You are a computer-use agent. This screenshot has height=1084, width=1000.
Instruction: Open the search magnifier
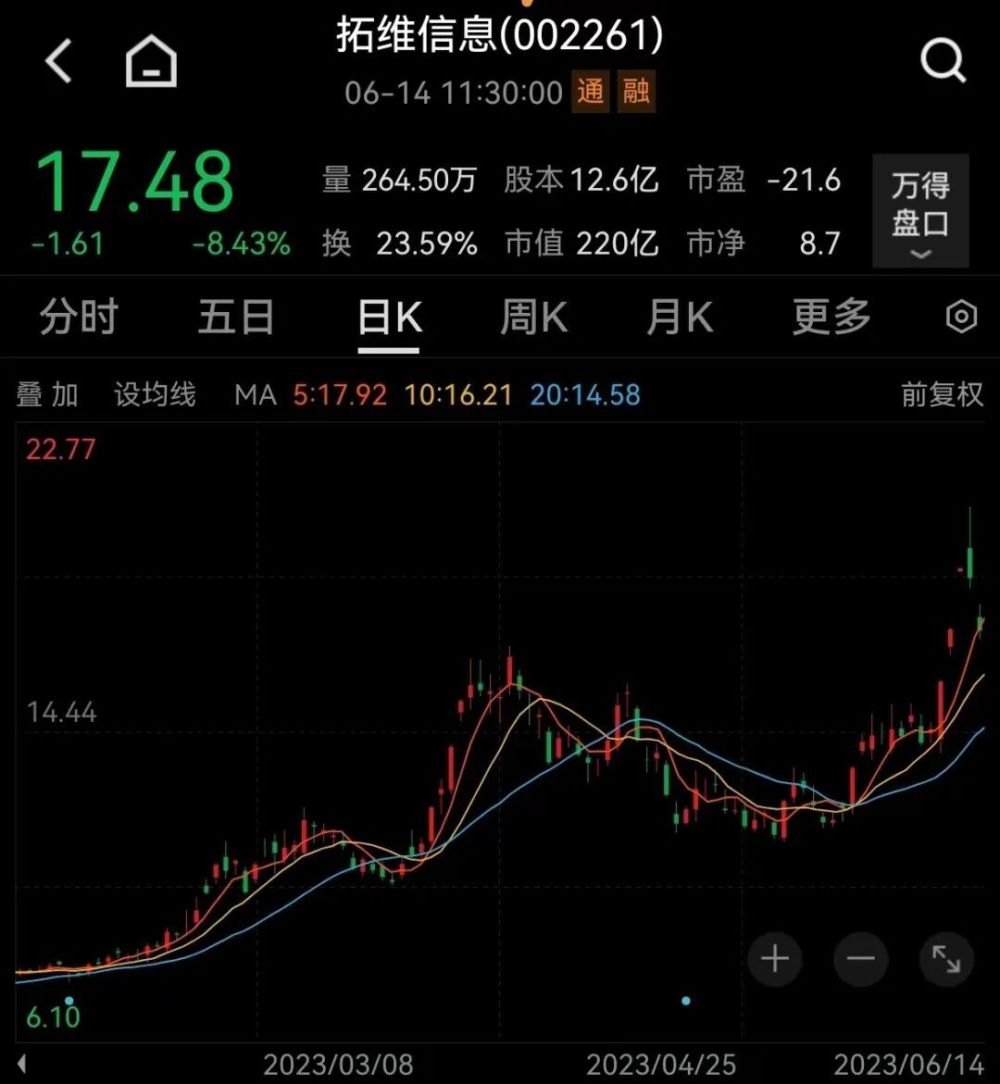click(x=943, y=62)
